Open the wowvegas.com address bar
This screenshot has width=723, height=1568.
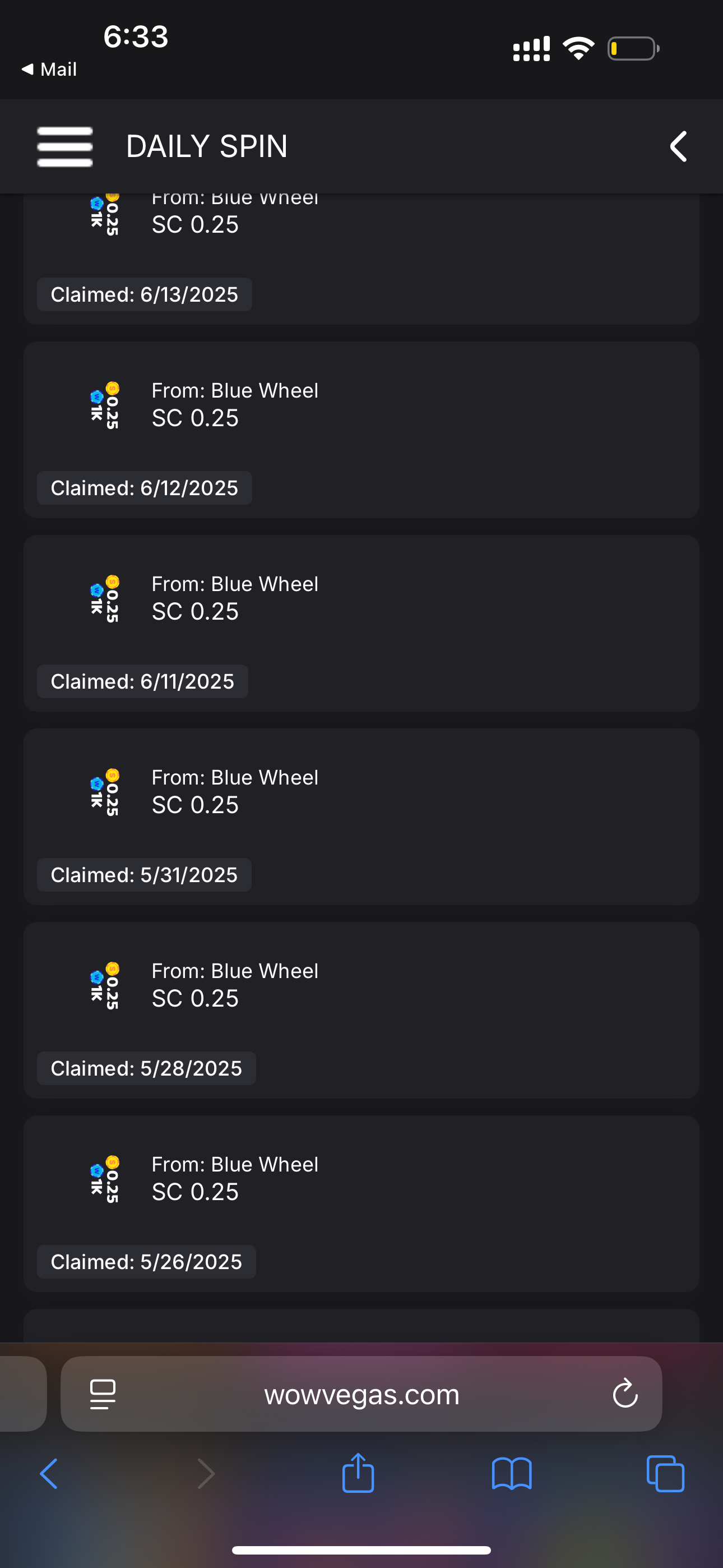[361, 1394]
